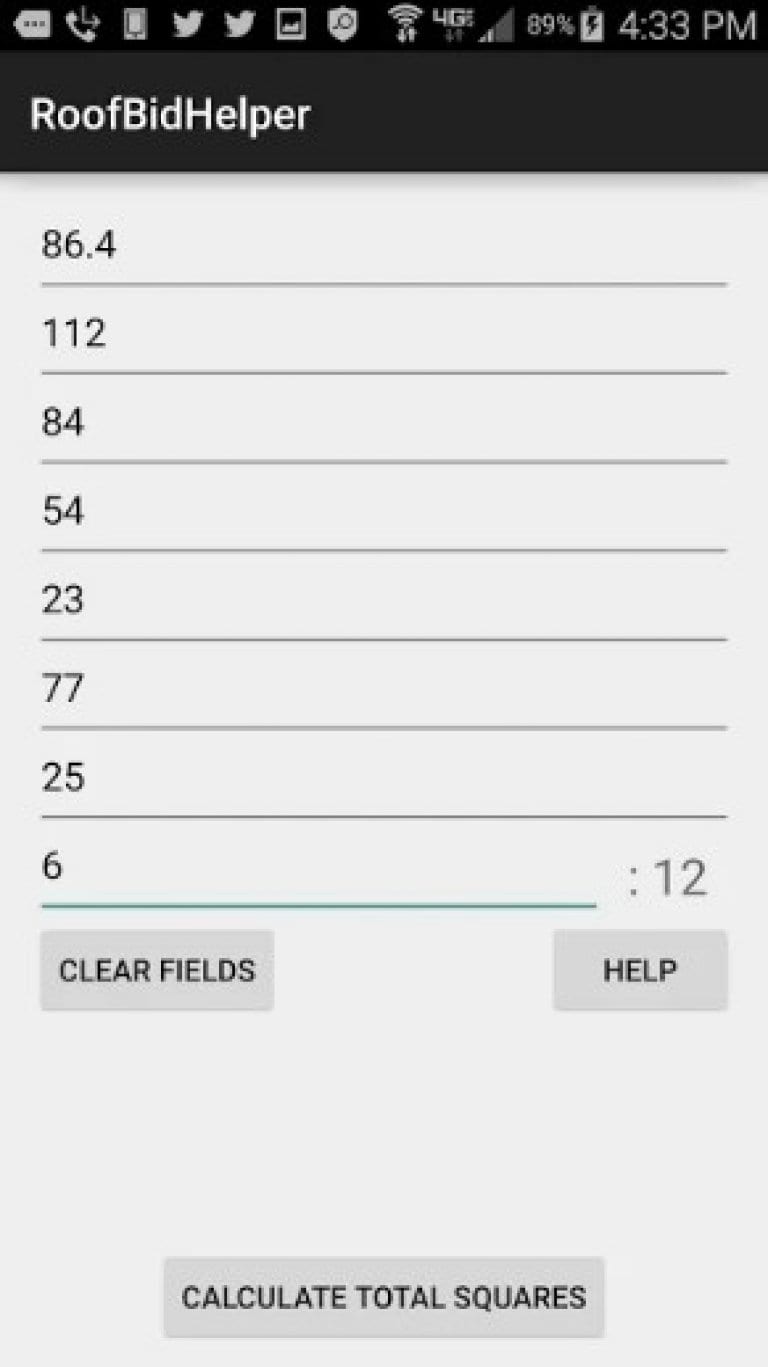Select the first Twitter notification icon

click(186, 25)
